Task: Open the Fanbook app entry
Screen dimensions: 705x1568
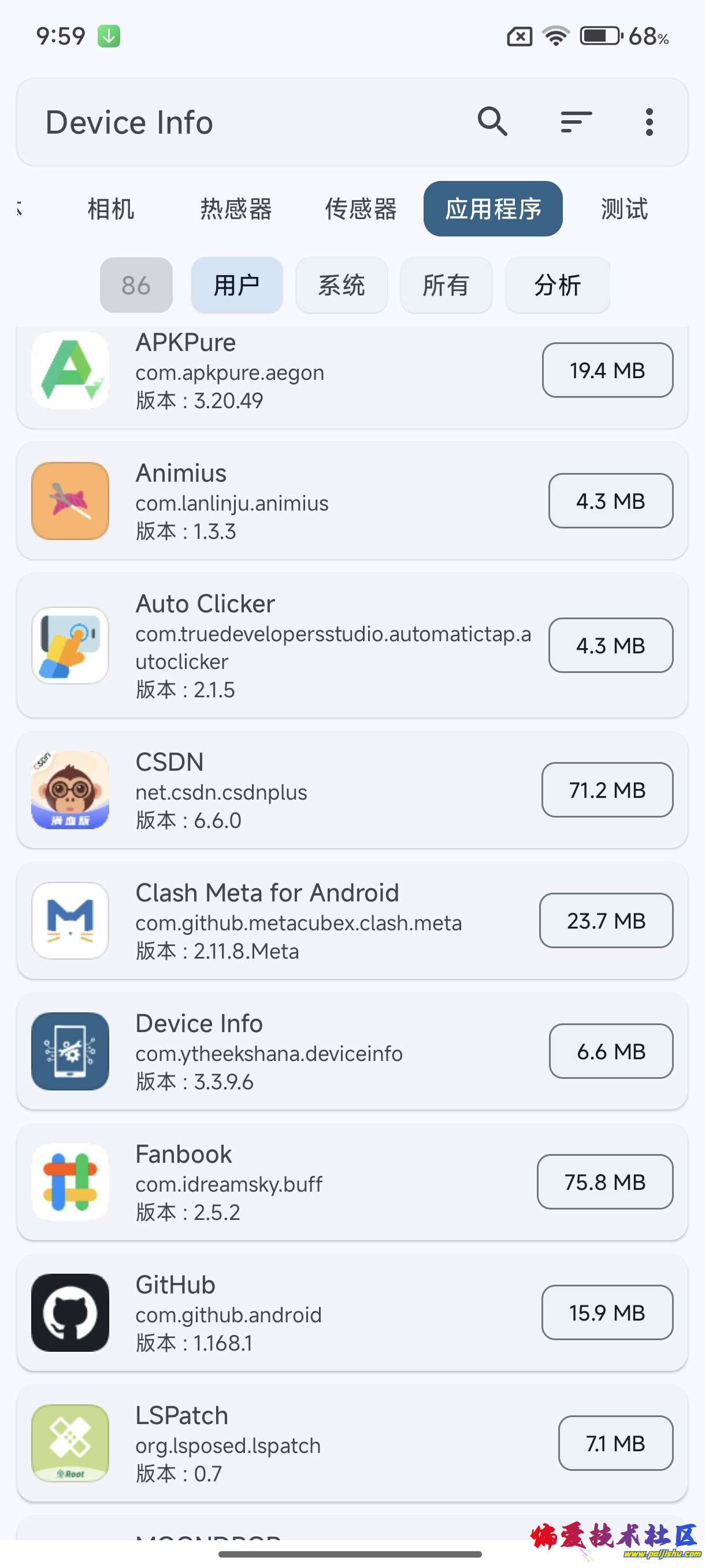Action: click(x=274, y=1182)
